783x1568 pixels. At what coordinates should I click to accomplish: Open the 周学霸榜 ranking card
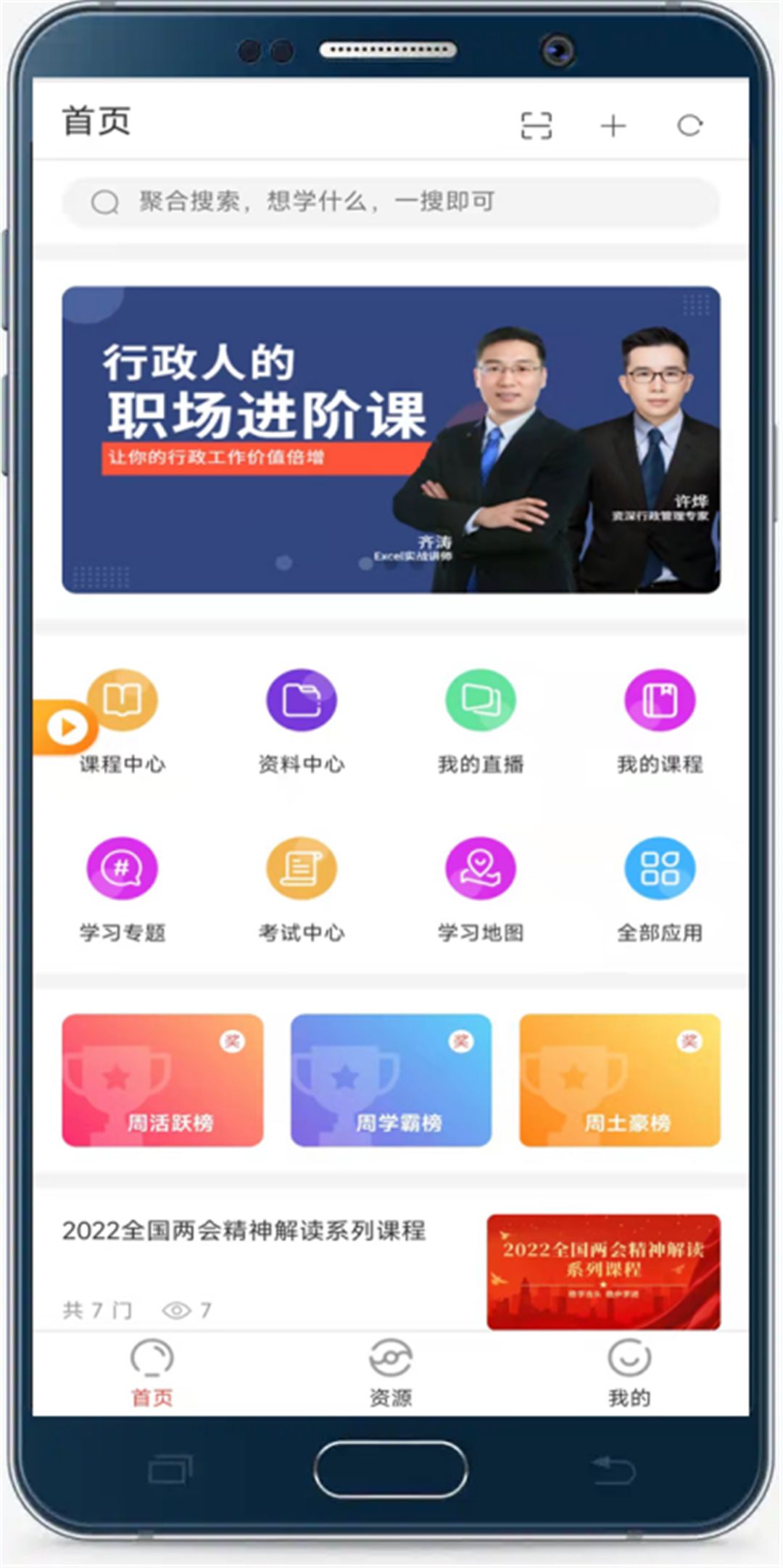(x=391, y=1080)
